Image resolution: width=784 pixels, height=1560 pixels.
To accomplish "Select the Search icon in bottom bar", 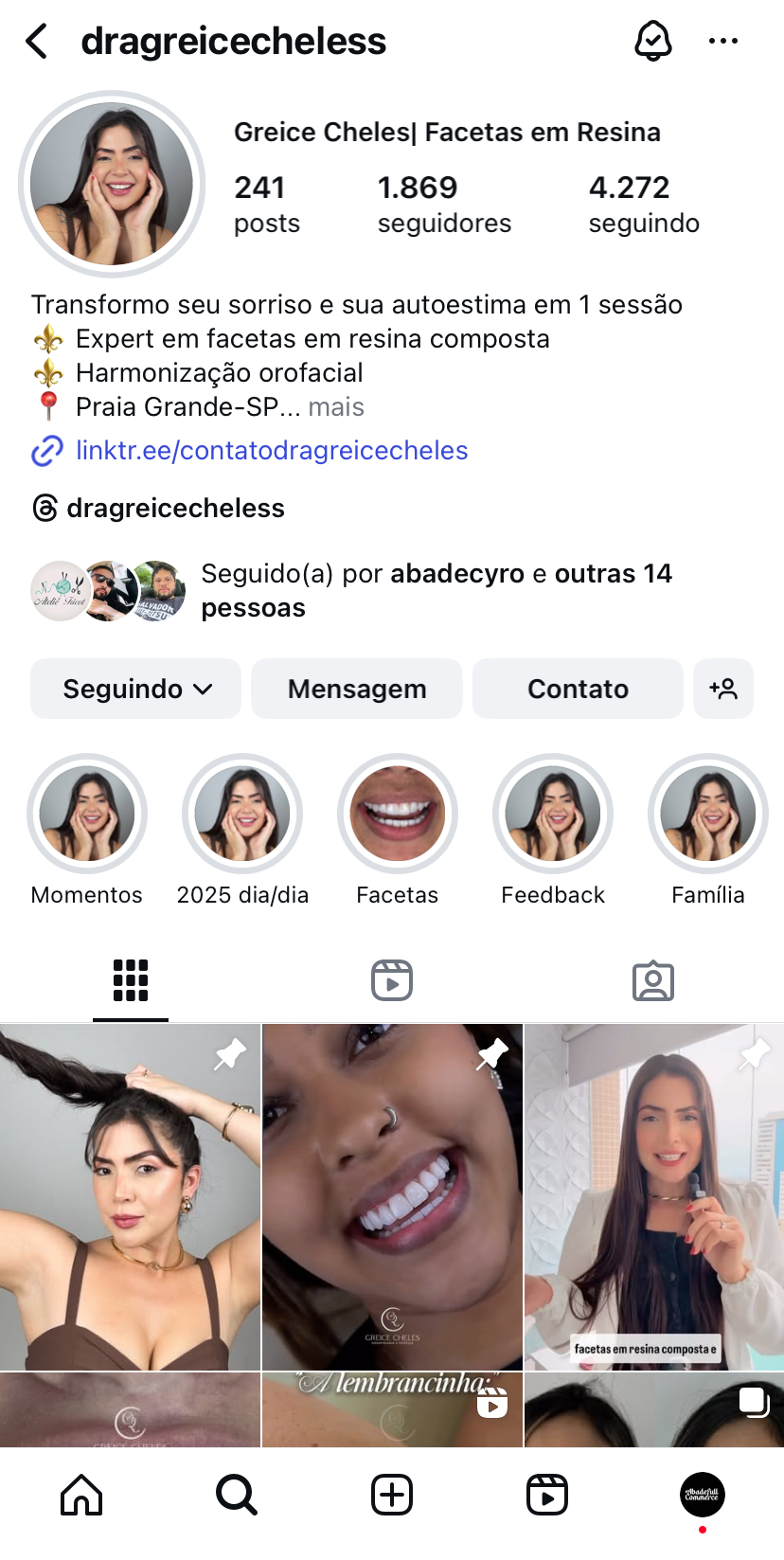I will tap(236, 1495).
